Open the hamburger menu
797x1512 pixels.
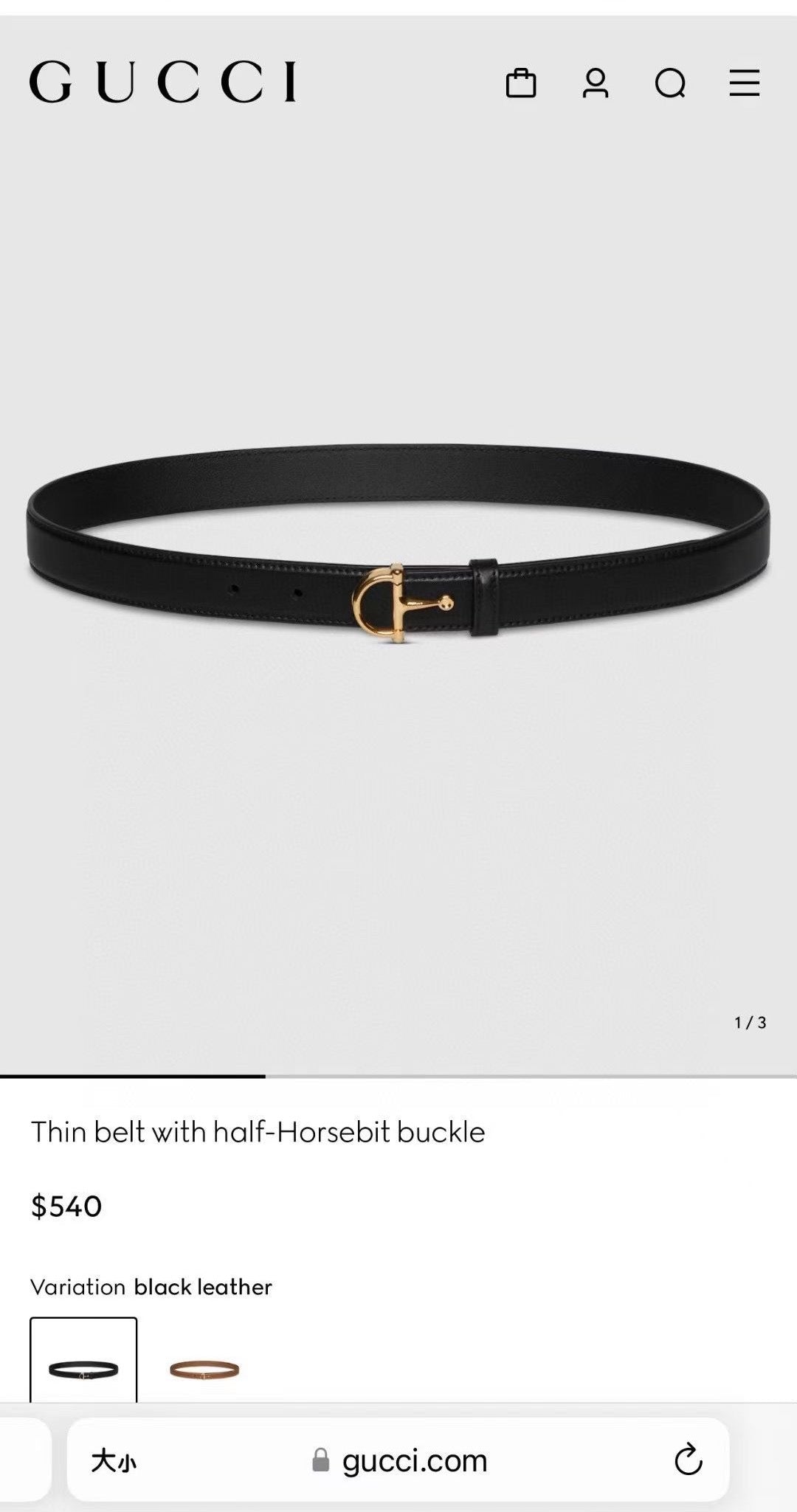point(744,83)
